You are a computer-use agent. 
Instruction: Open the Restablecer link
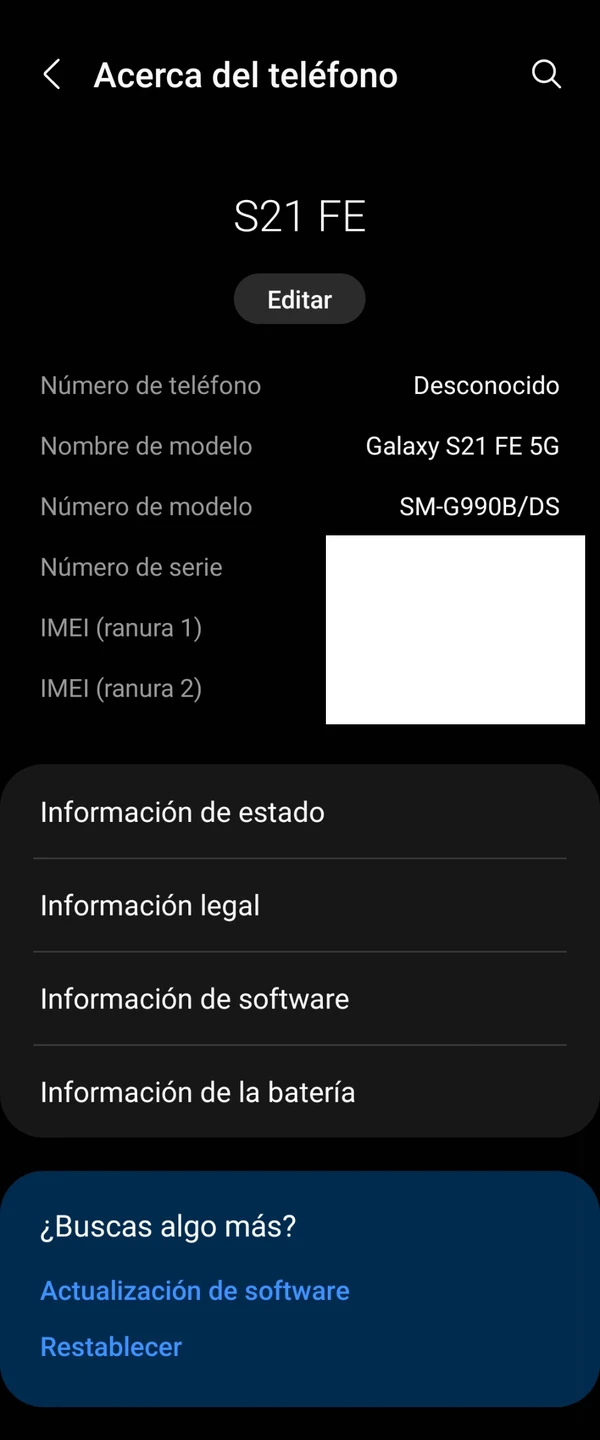[x=111, y=1346]
